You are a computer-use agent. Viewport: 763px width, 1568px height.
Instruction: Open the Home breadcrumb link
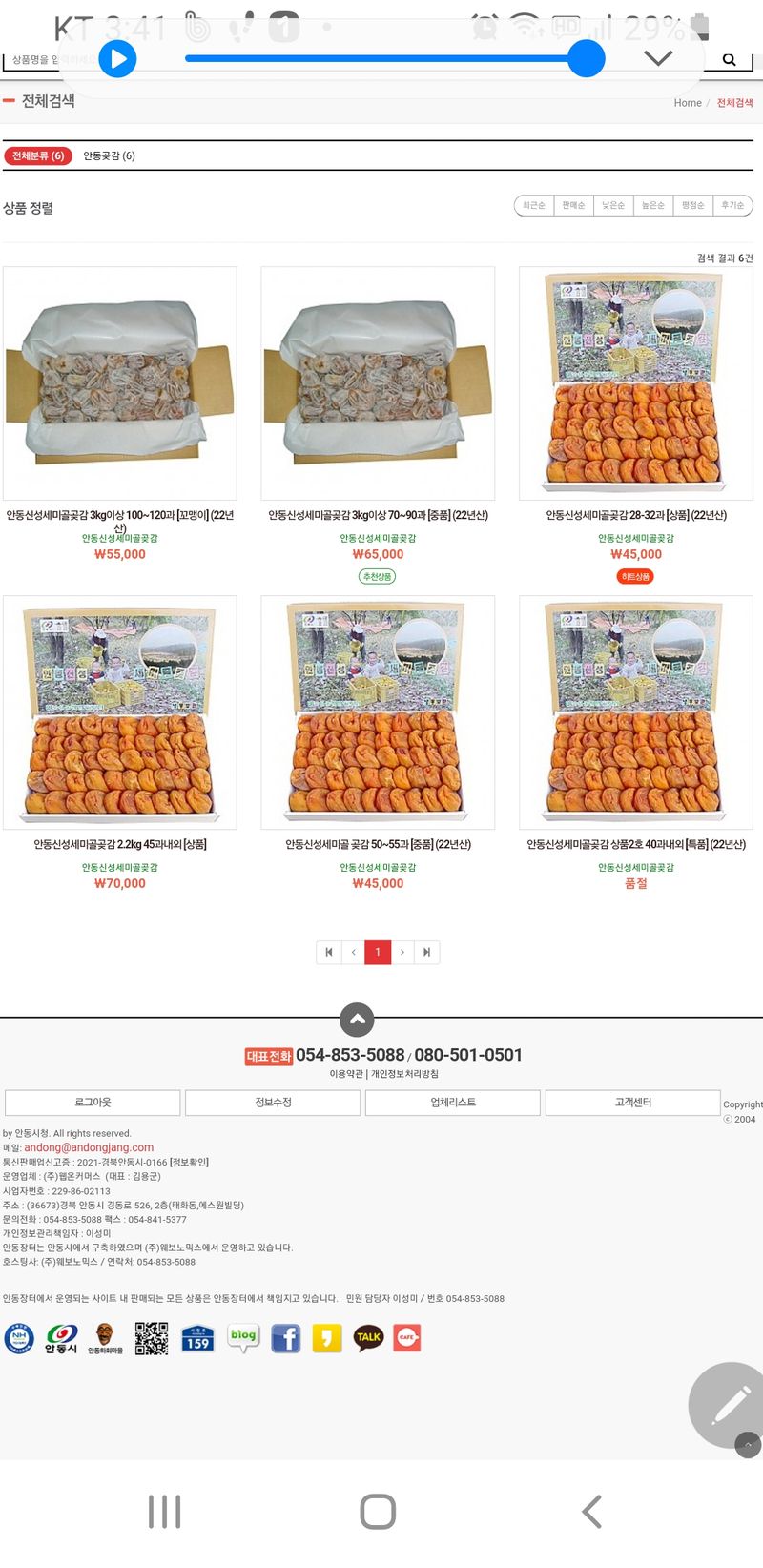click(x=688, y=103)
